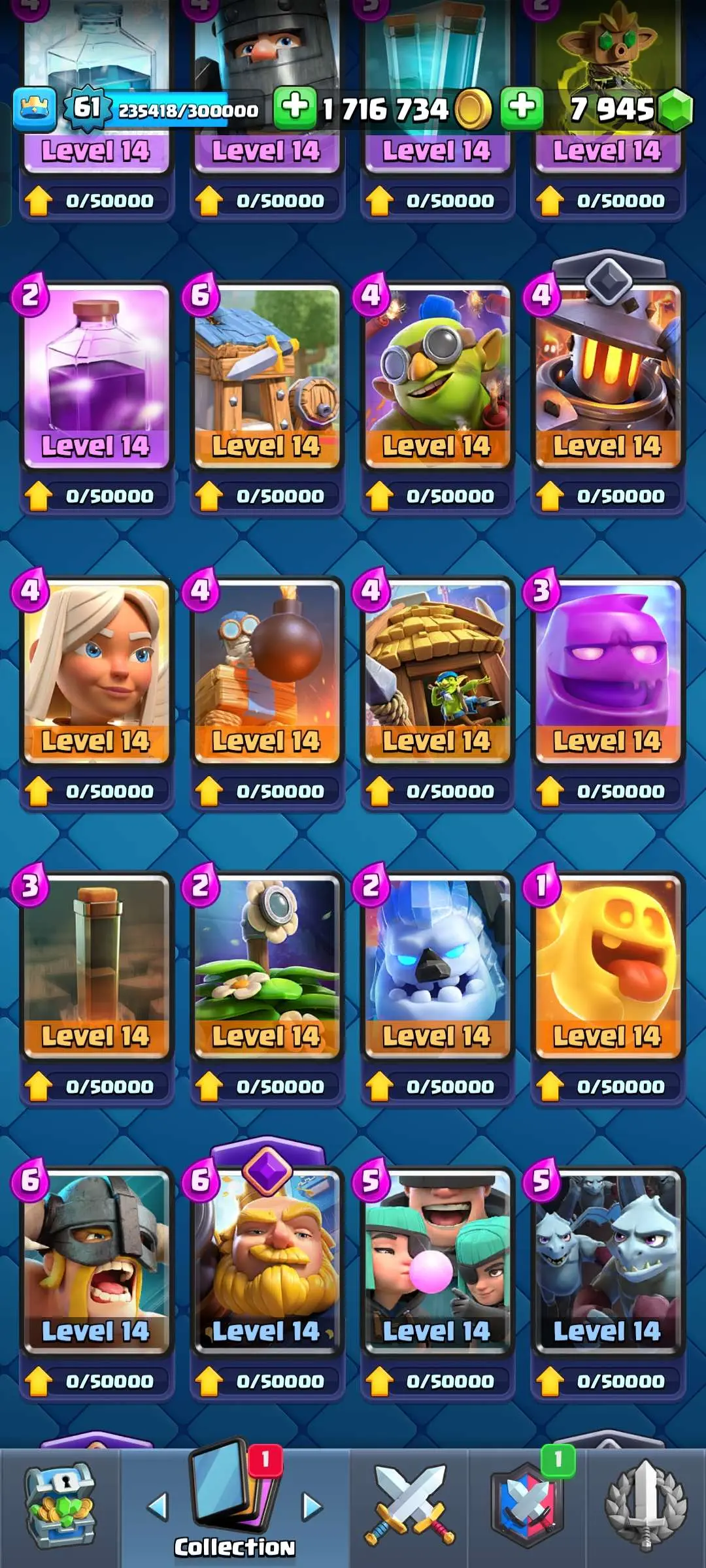
Task: Select the Elite Barbarians card
Action: coord(96,1261)
